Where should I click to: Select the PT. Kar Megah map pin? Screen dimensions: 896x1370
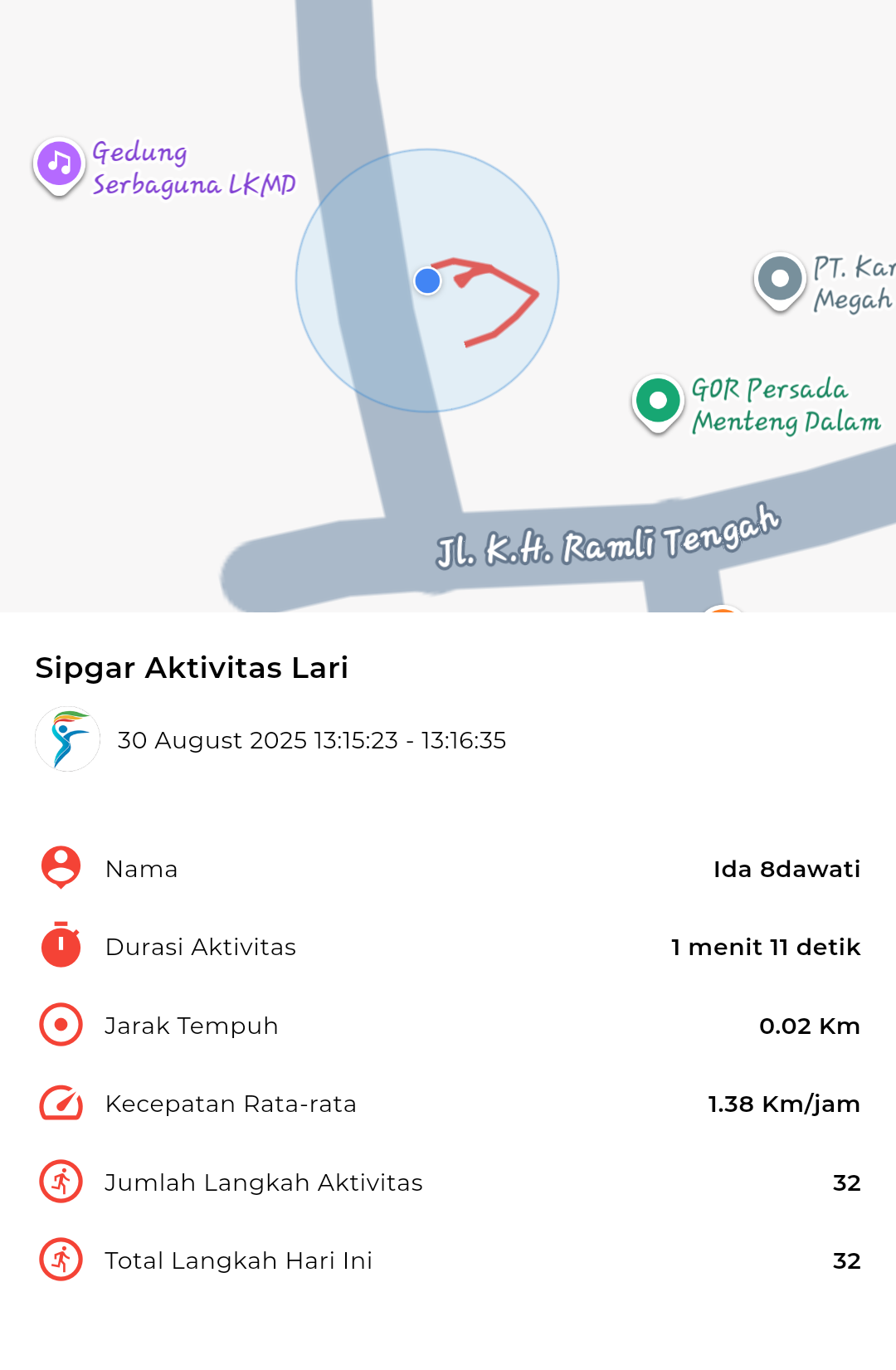point(780,280)
